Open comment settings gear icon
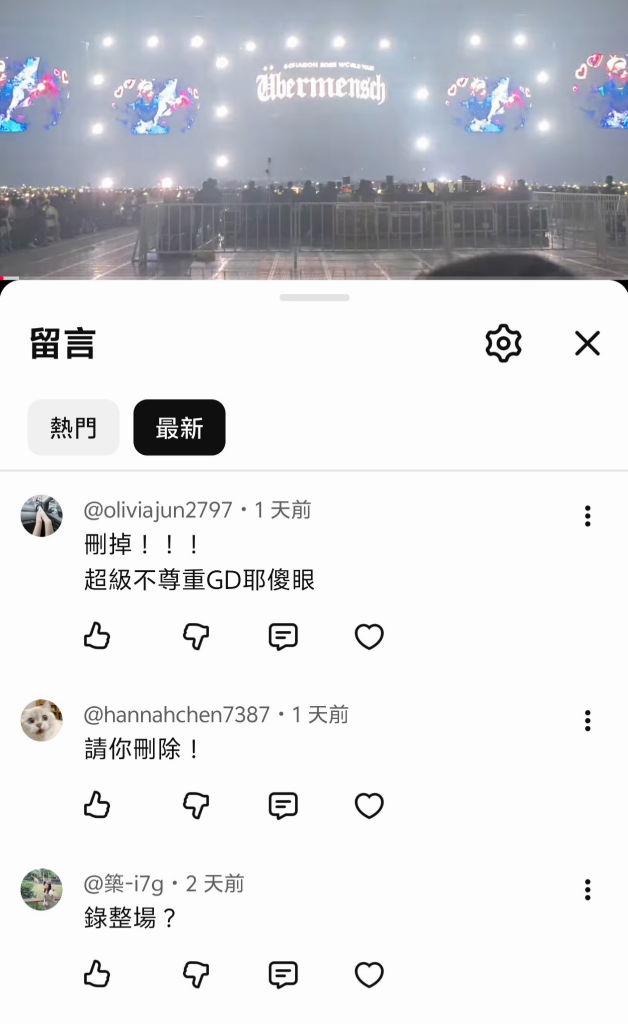The width and height of the screenshot is (628, 1024). [503, 344]
